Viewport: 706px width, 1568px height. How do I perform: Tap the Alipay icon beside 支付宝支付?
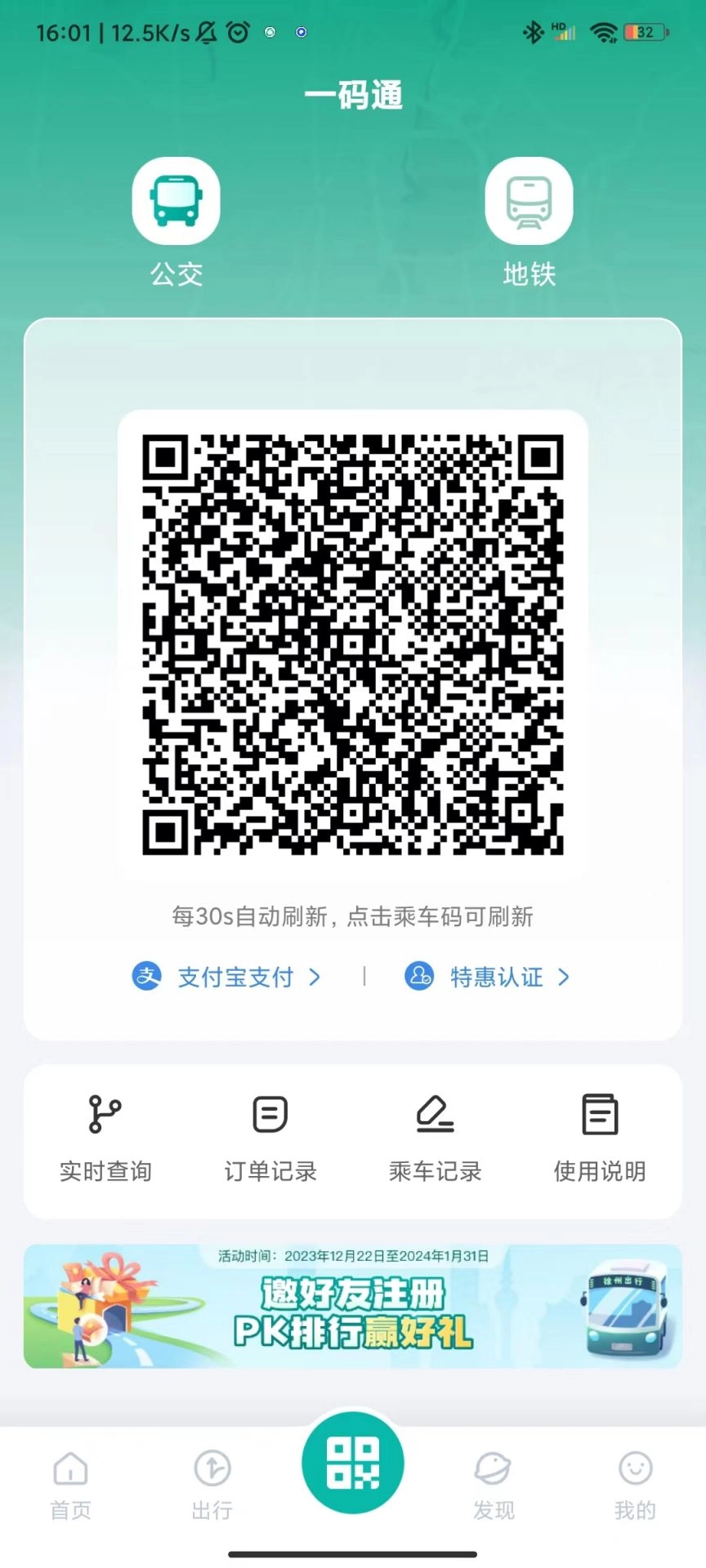click(146, 977)
